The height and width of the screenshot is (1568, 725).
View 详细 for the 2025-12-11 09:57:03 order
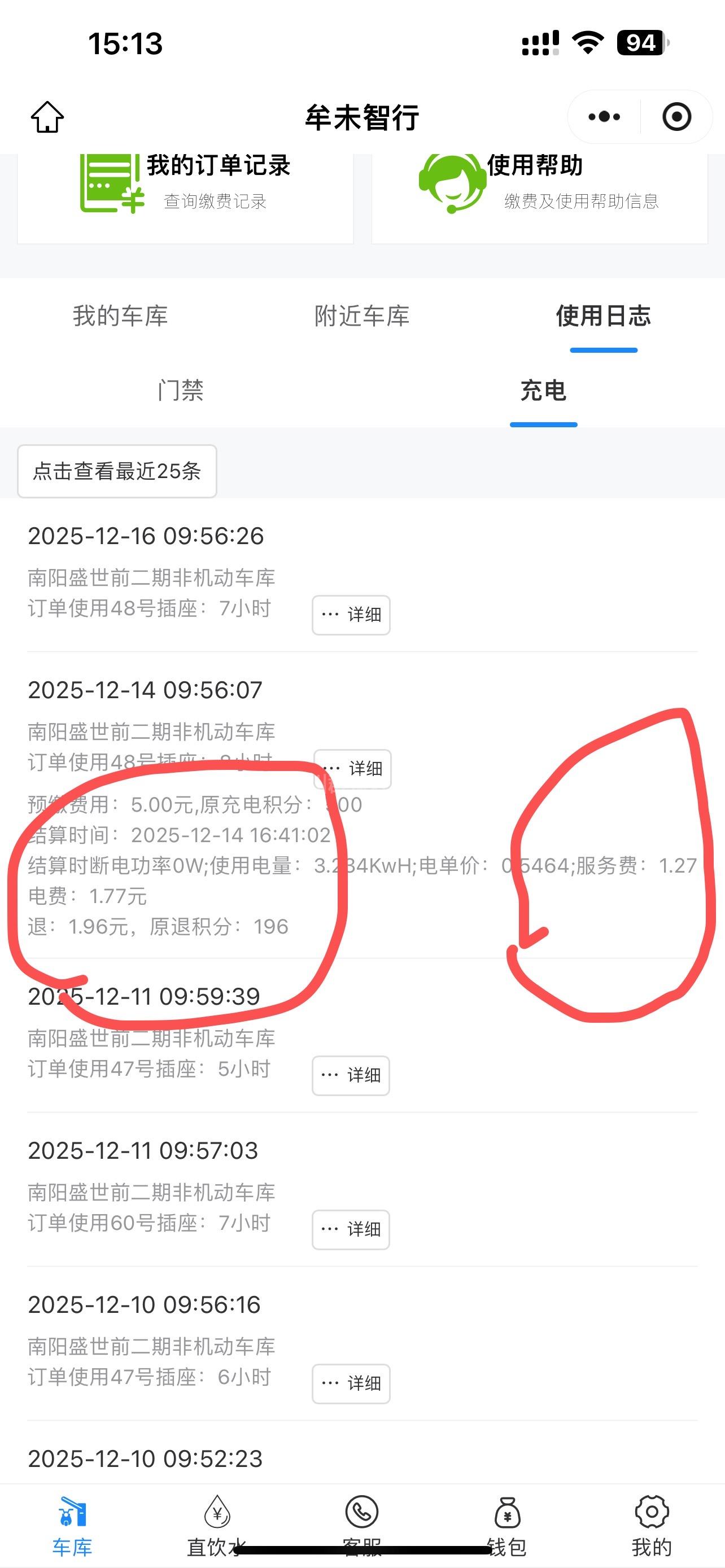tap(351, 1229)
